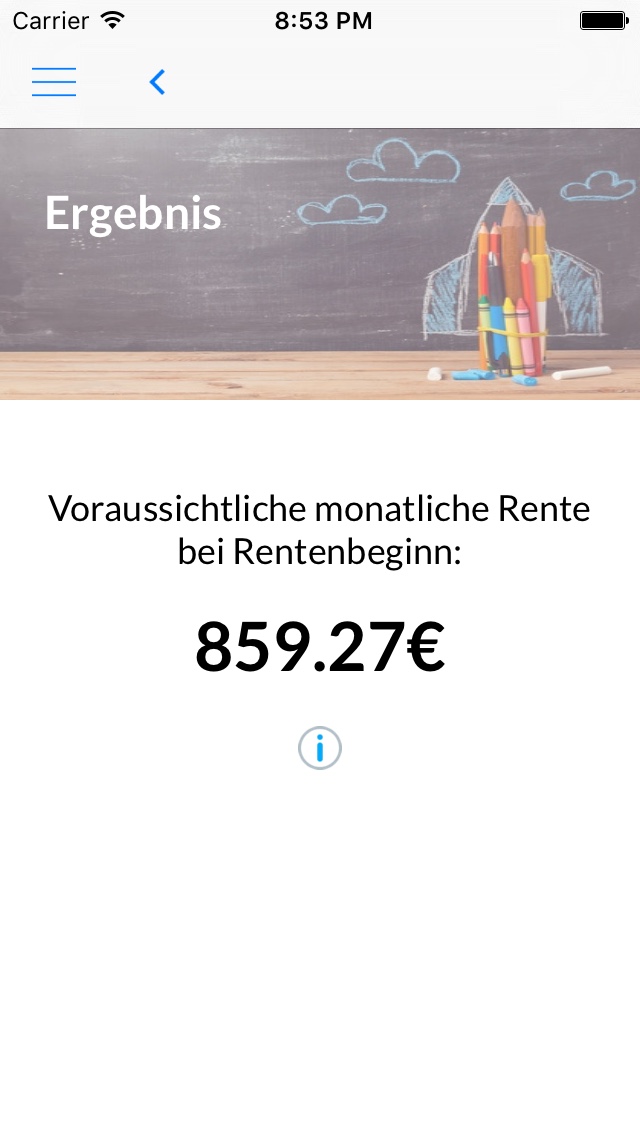Open the info icon below the pension amount
This screenshot has width=640, height=1136.
tap(320, 748)
